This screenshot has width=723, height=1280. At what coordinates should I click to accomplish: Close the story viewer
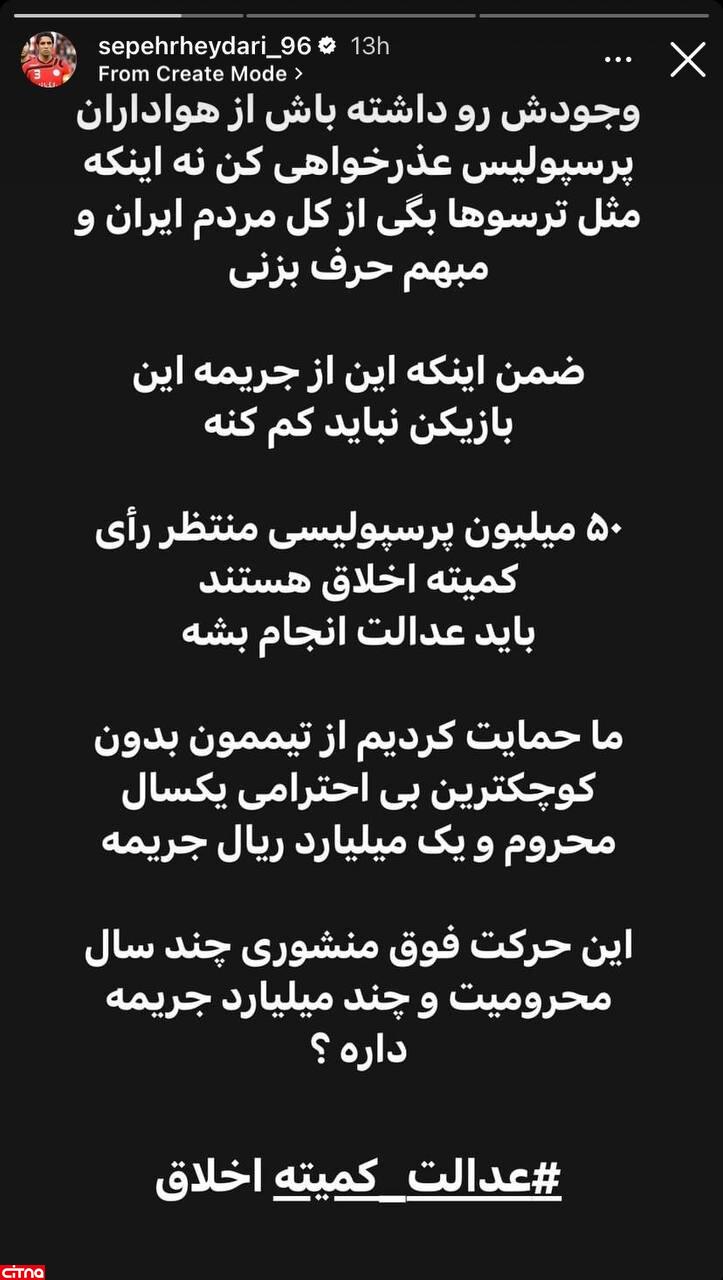(688, 60)
